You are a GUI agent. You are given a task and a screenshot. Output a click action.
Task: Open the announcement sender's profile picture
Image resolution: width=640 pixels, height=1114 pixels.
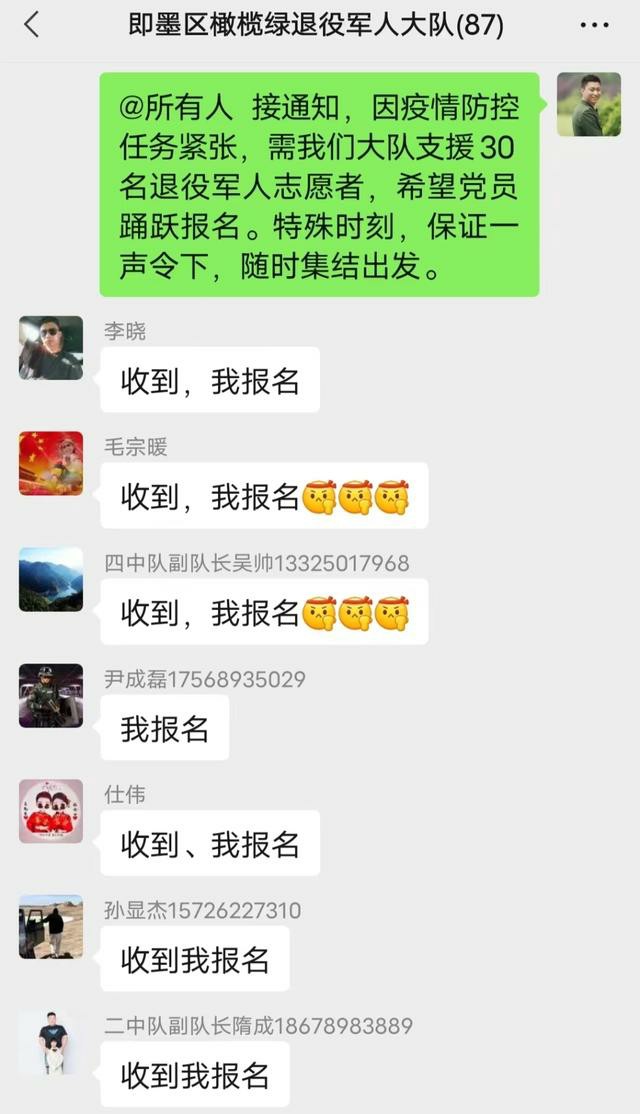(x=588, y=104)
